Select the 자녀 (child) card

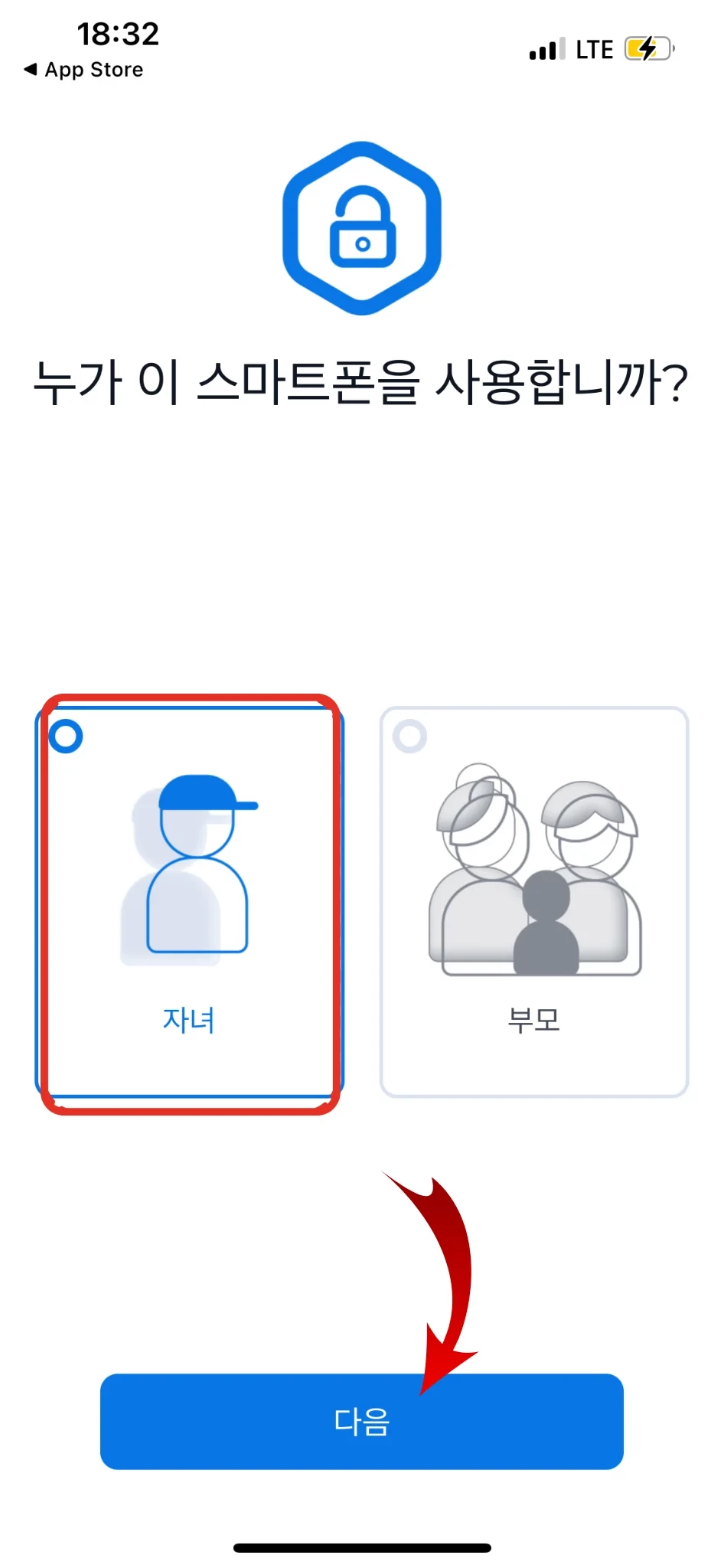click(x=190, y=902)
